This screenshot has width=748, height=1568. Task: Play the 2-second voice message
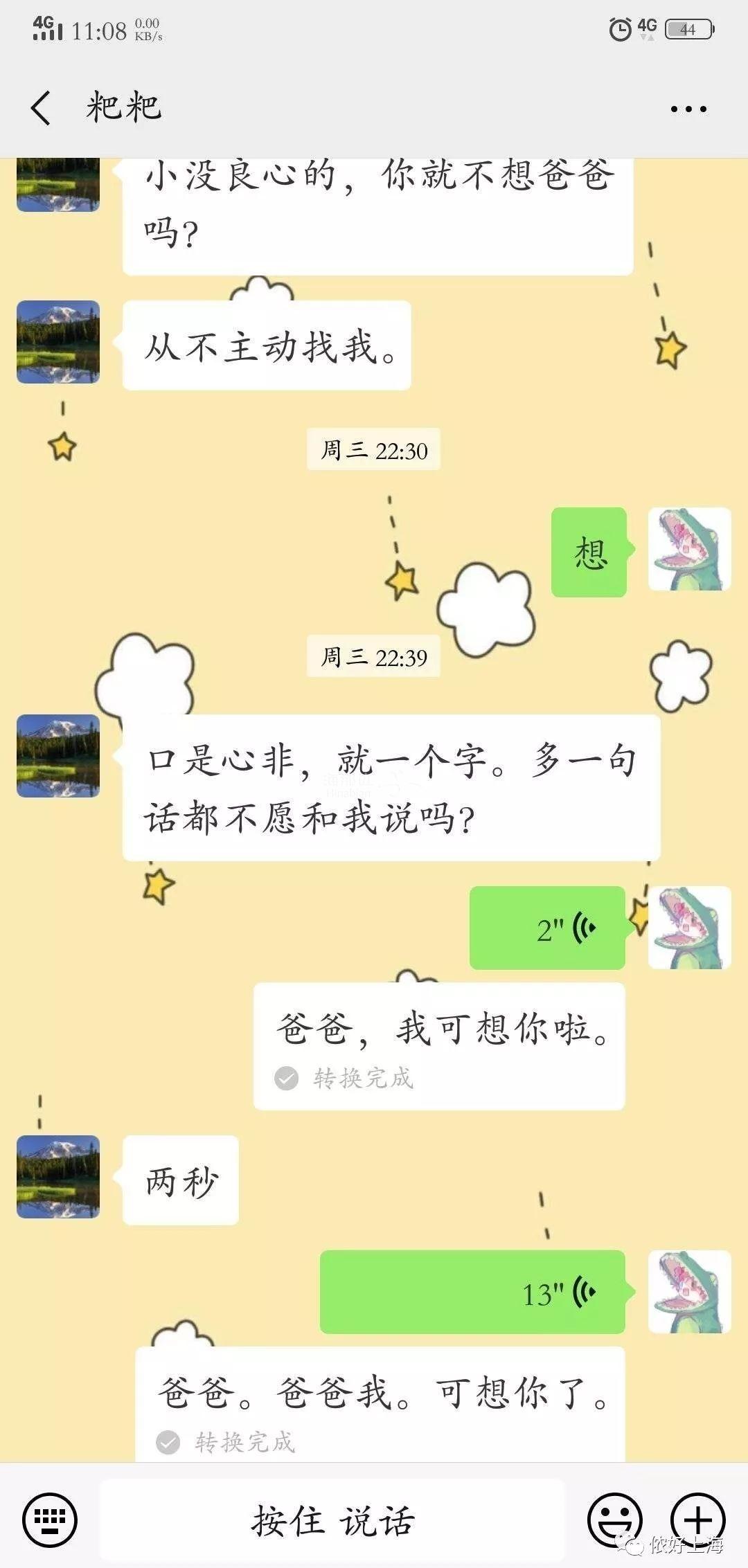tap(547, 928)
